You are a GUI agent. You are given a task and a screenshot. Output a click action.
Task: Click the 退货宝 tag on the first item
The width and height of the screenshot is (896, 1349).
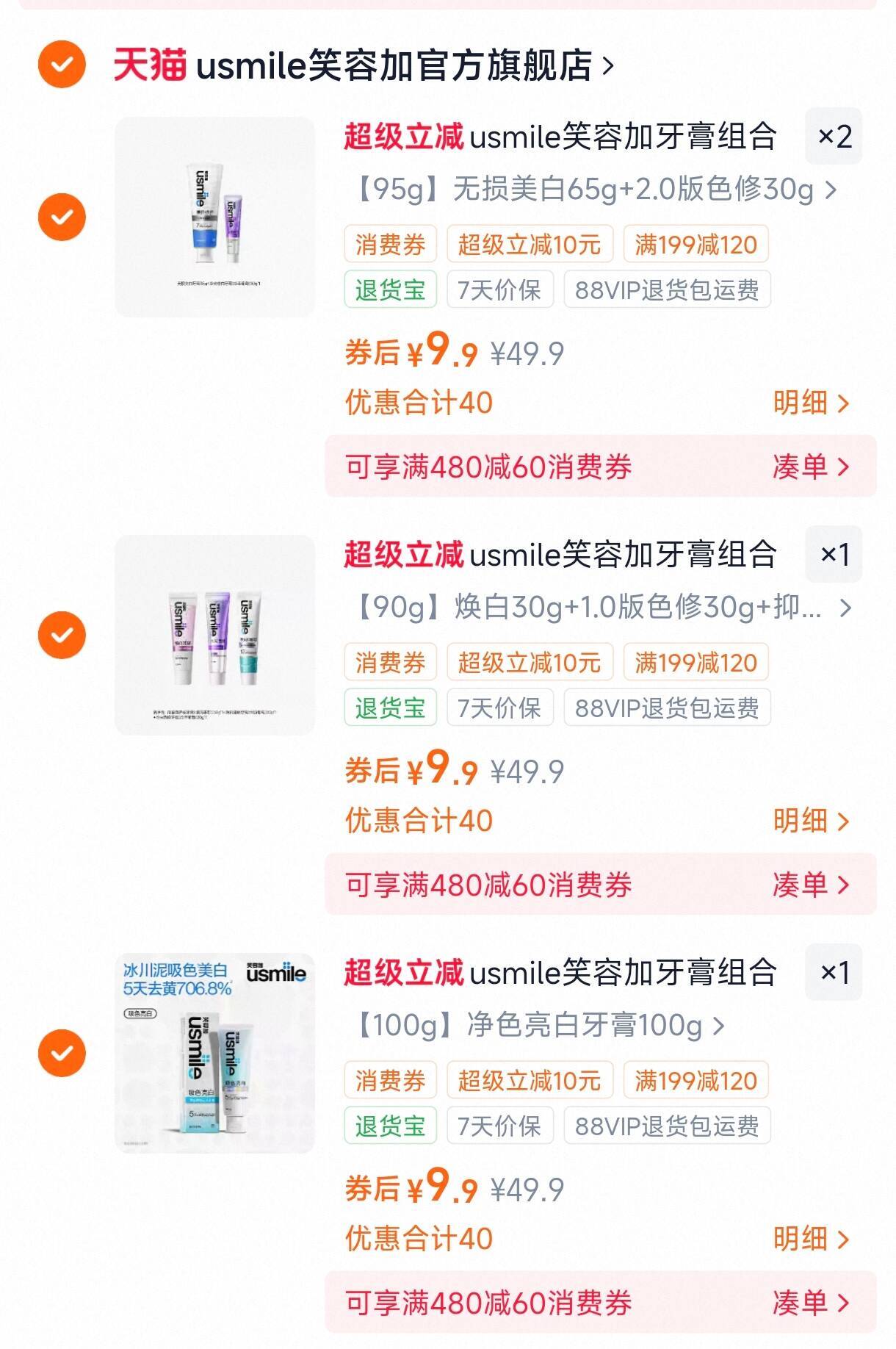point(390,290)
